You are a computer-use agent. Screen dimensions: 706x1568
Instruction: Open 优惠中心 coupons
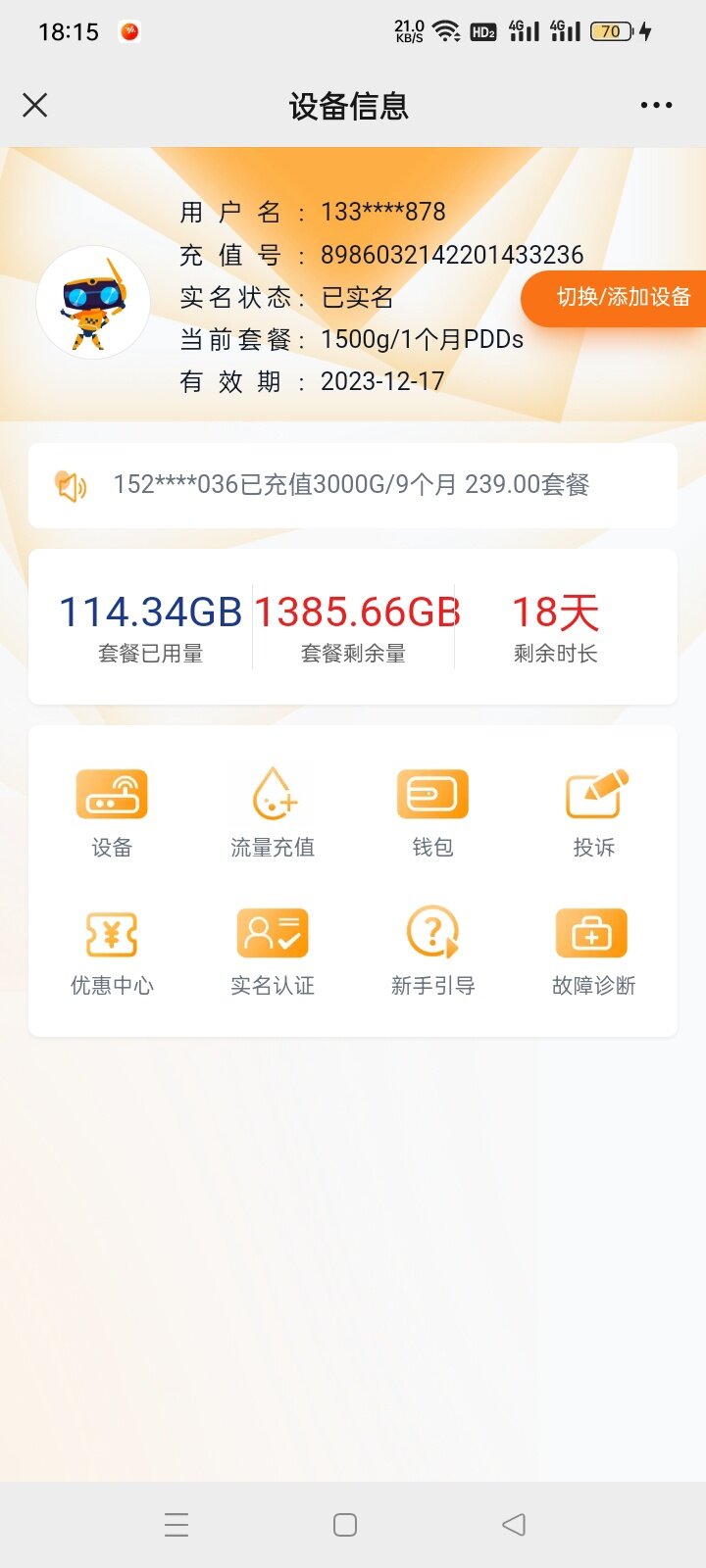112,952
